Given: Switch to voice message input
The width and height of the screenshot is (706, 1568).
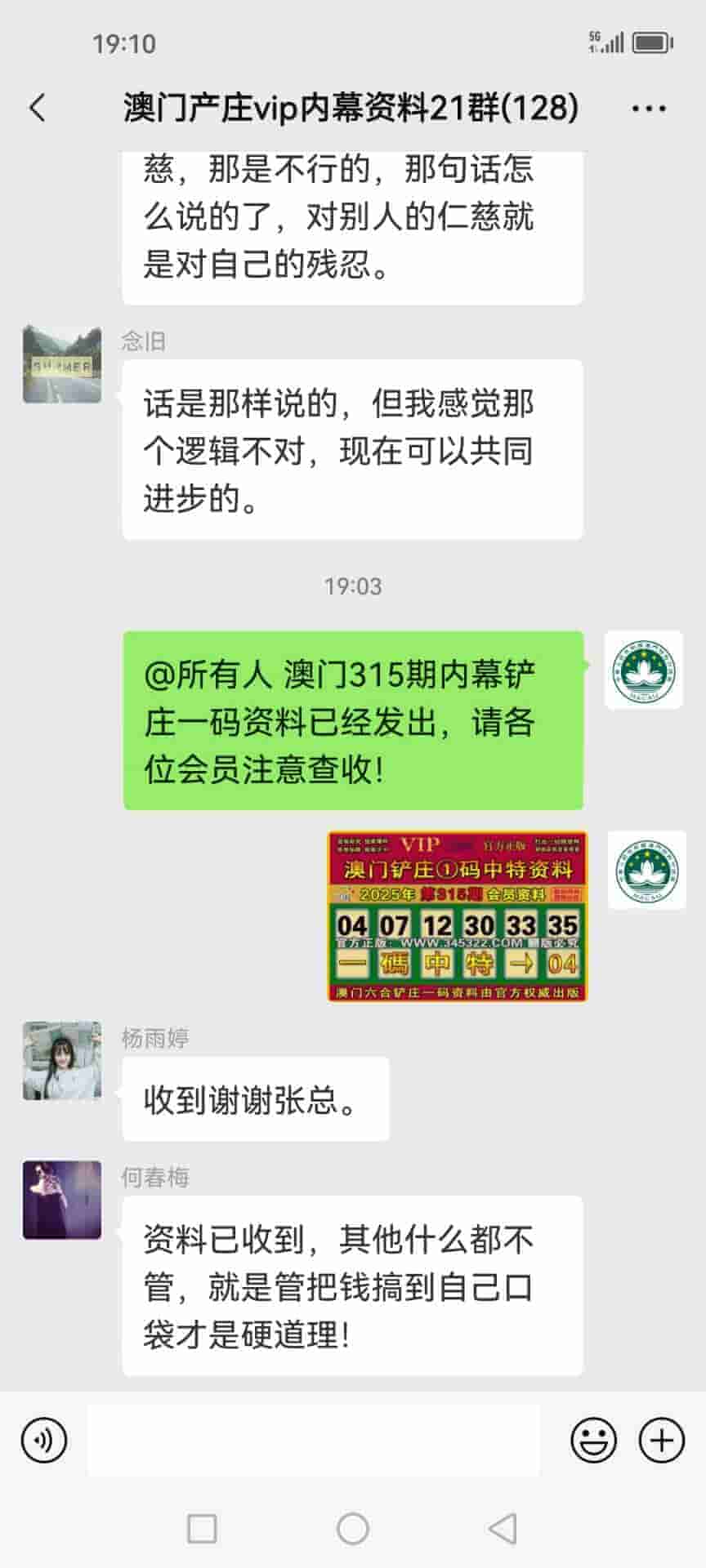Looking at the screenshot, I should click(44, 1440).
